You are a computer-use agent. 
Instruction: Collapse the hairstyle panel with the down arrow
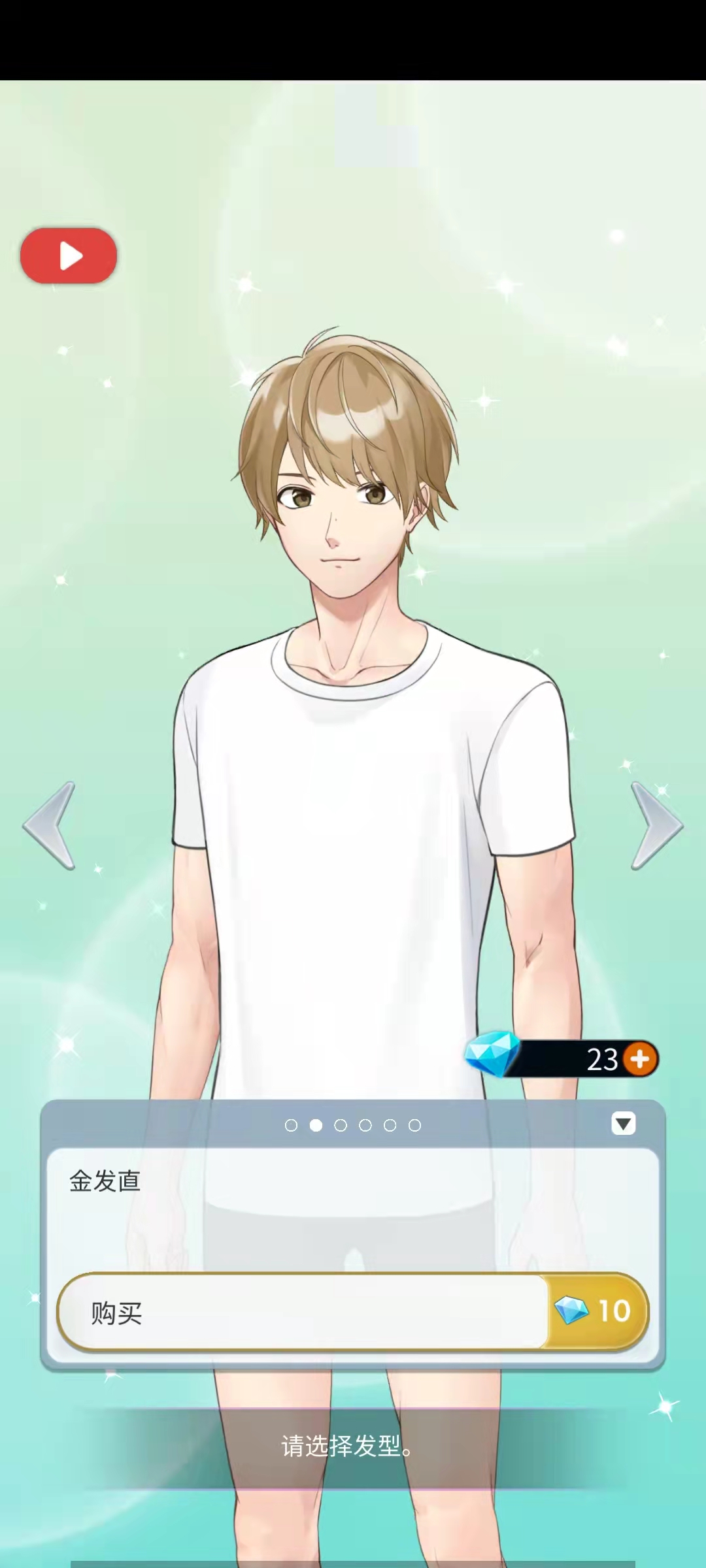coord(623,1124)
